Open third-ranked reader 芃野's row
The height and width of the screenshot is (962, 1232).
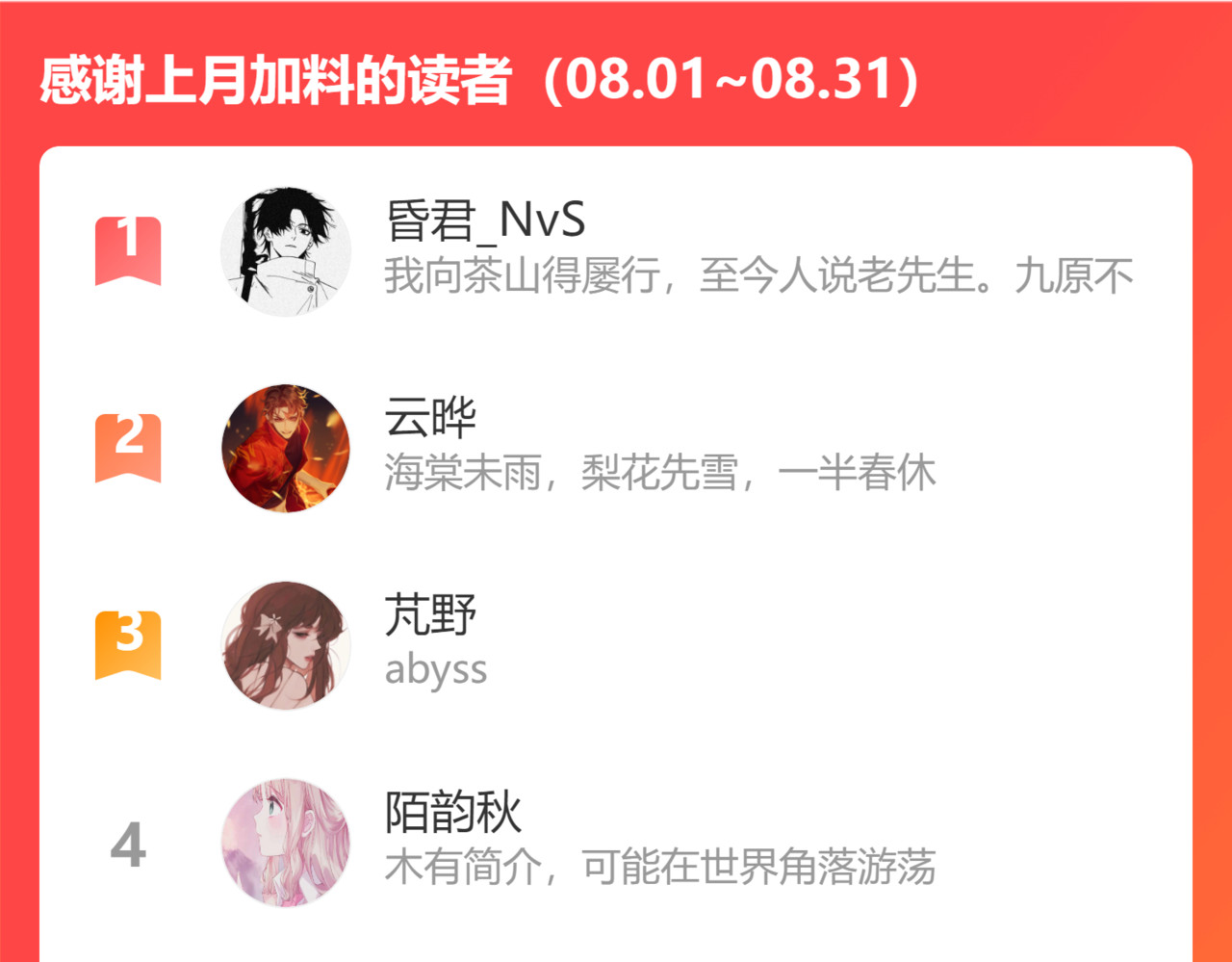pyautogui.click(x=616, y=645)
